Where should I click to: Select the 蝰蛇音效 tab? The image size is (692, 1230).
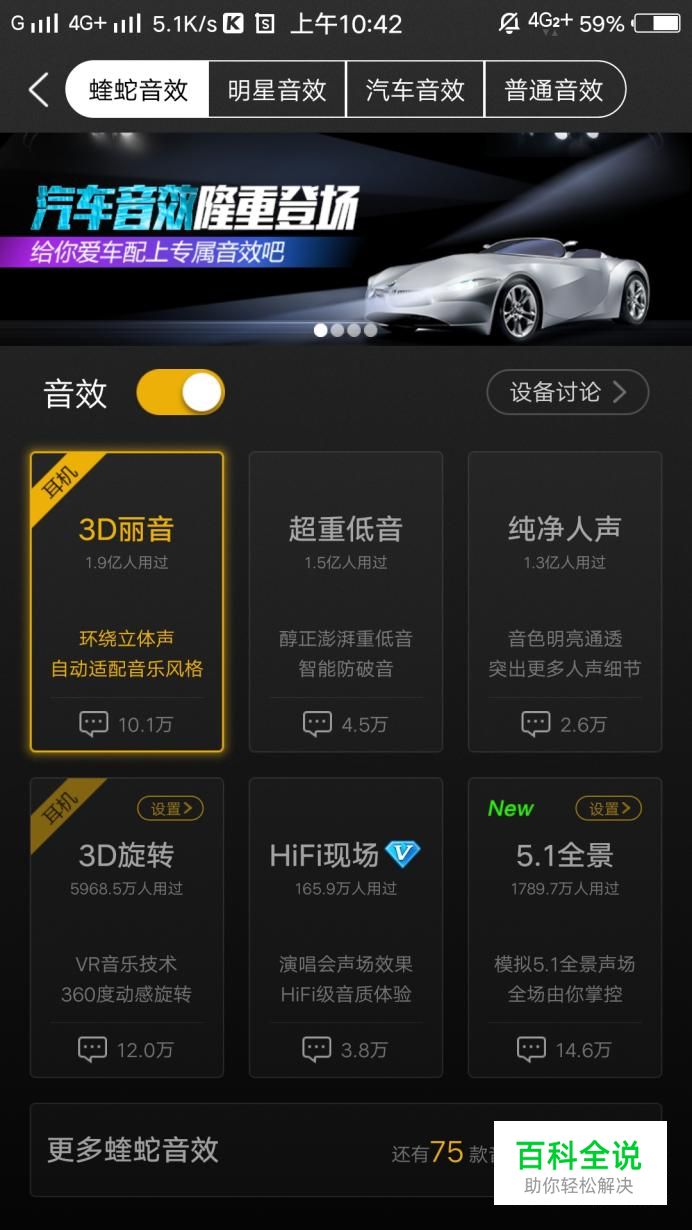coord(138,90)
